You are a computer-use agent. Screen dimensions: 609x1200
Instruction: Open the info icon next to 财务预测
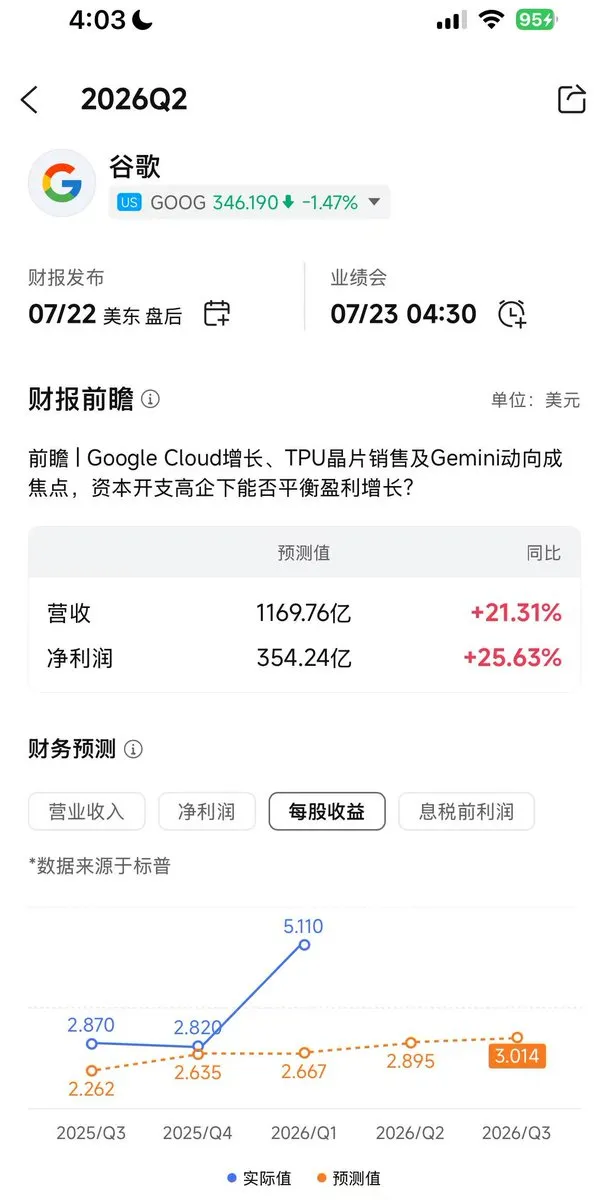coord(133,748)
